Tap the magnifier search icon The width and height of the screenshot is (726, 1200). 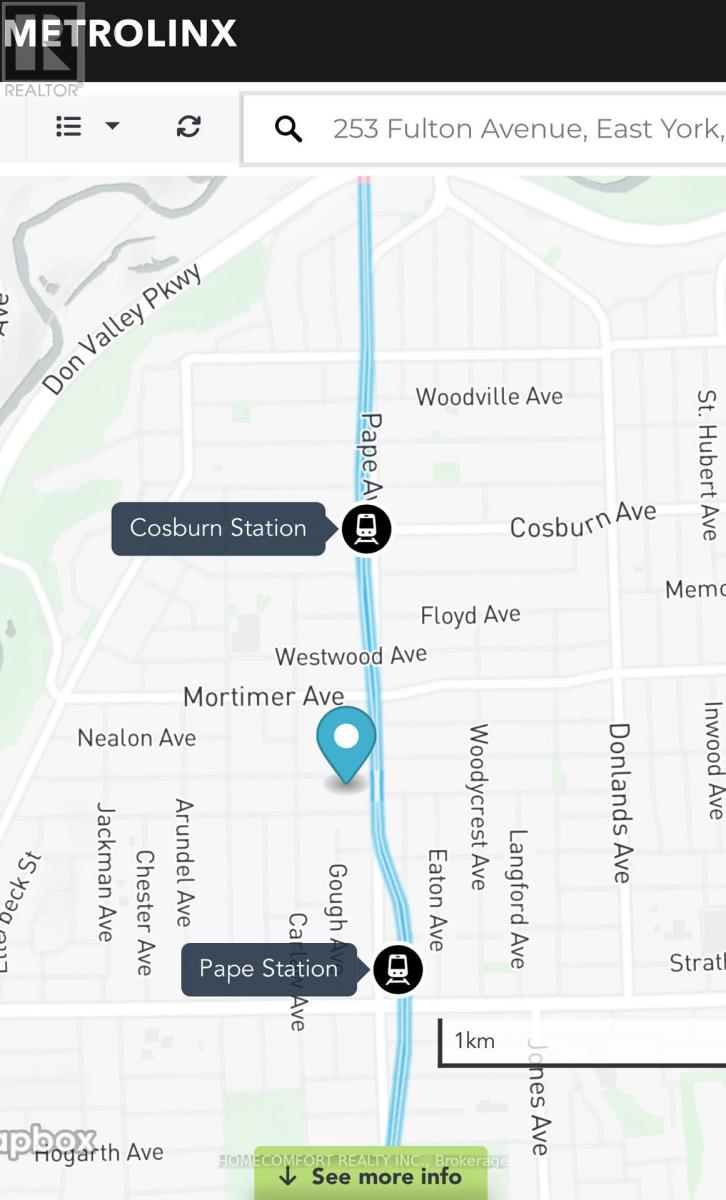click(x=288, y=128)
